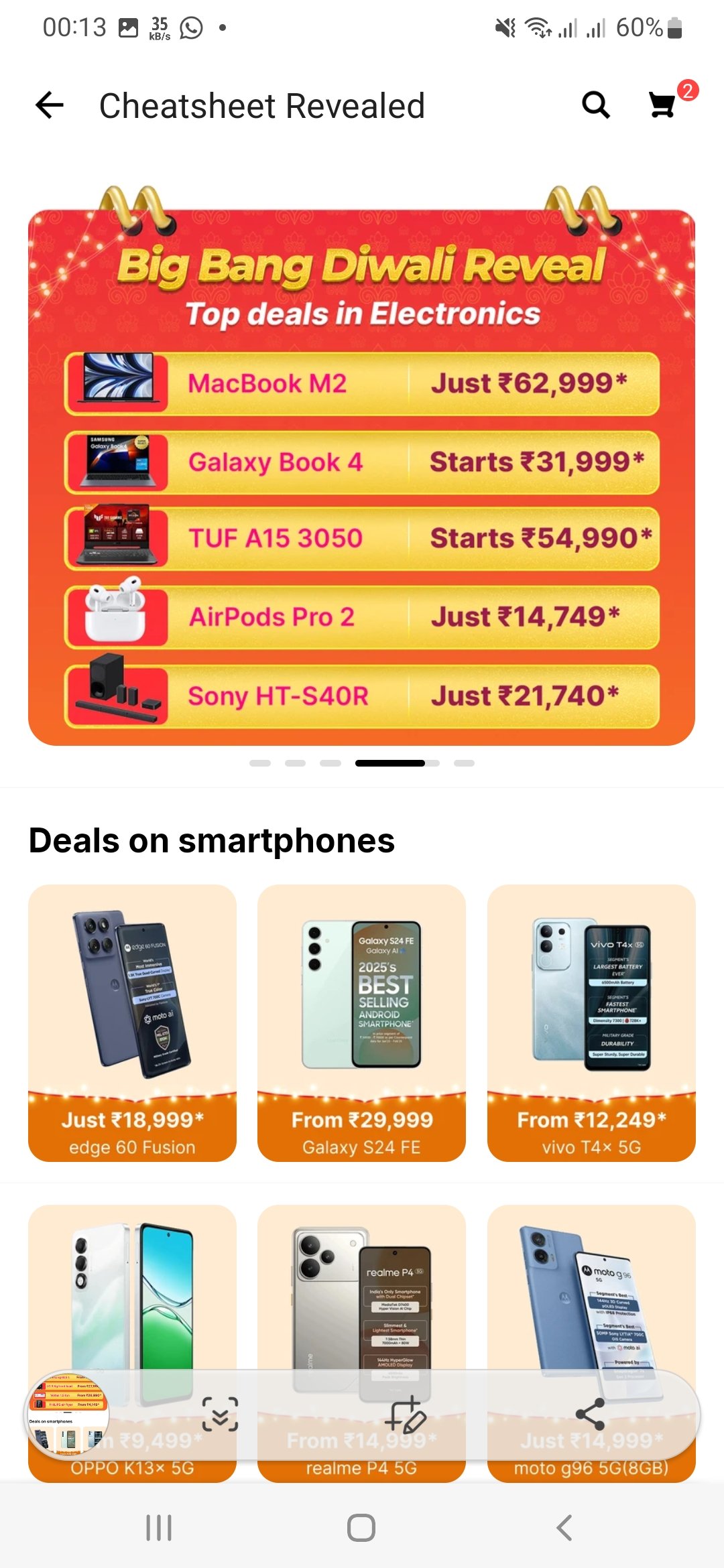Open the shopping cart
724x1568 pixels.
tap(664, 105)
